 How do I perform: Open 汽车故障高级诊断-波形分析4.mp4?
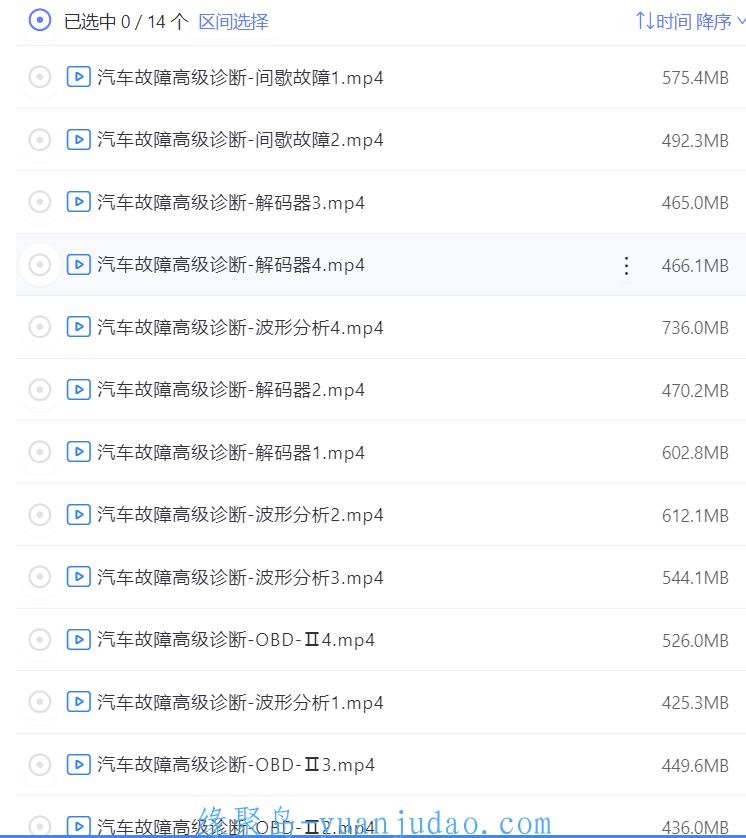240,328
